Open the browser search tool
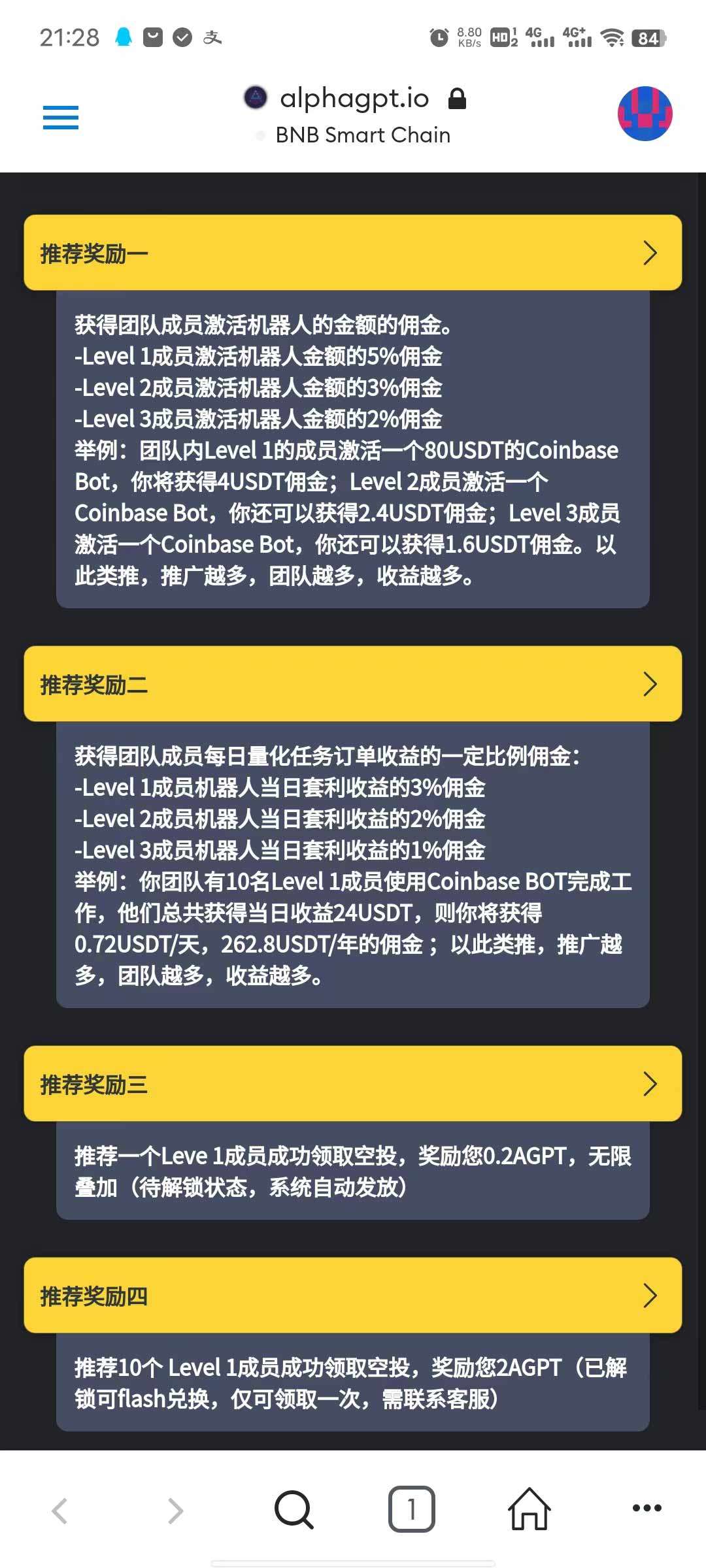706x1568 pixels. [294, 1510]
